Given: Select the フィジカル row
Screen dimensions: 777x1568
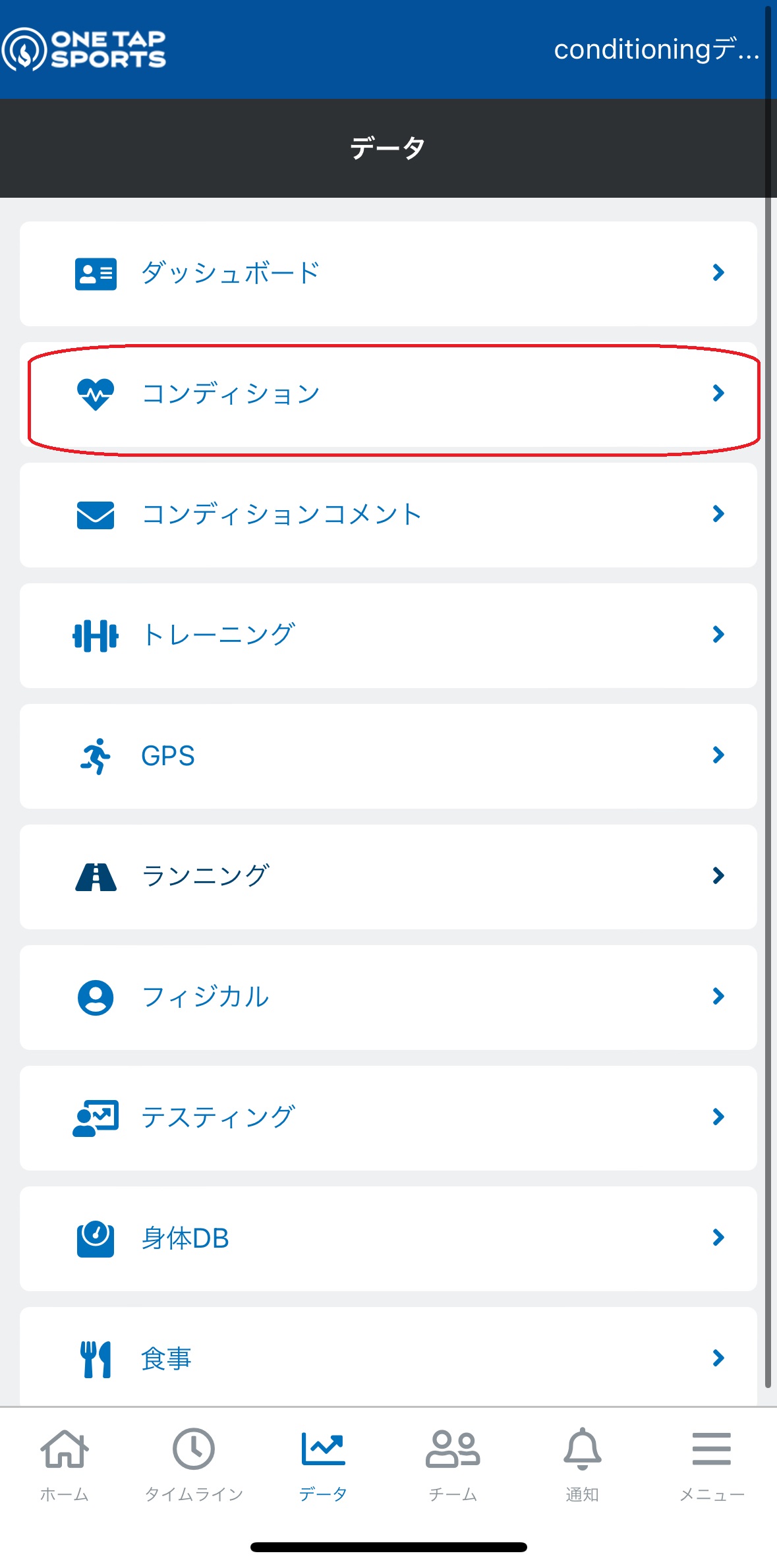Looking at the screenshot, I should click(x=388, y=997).
